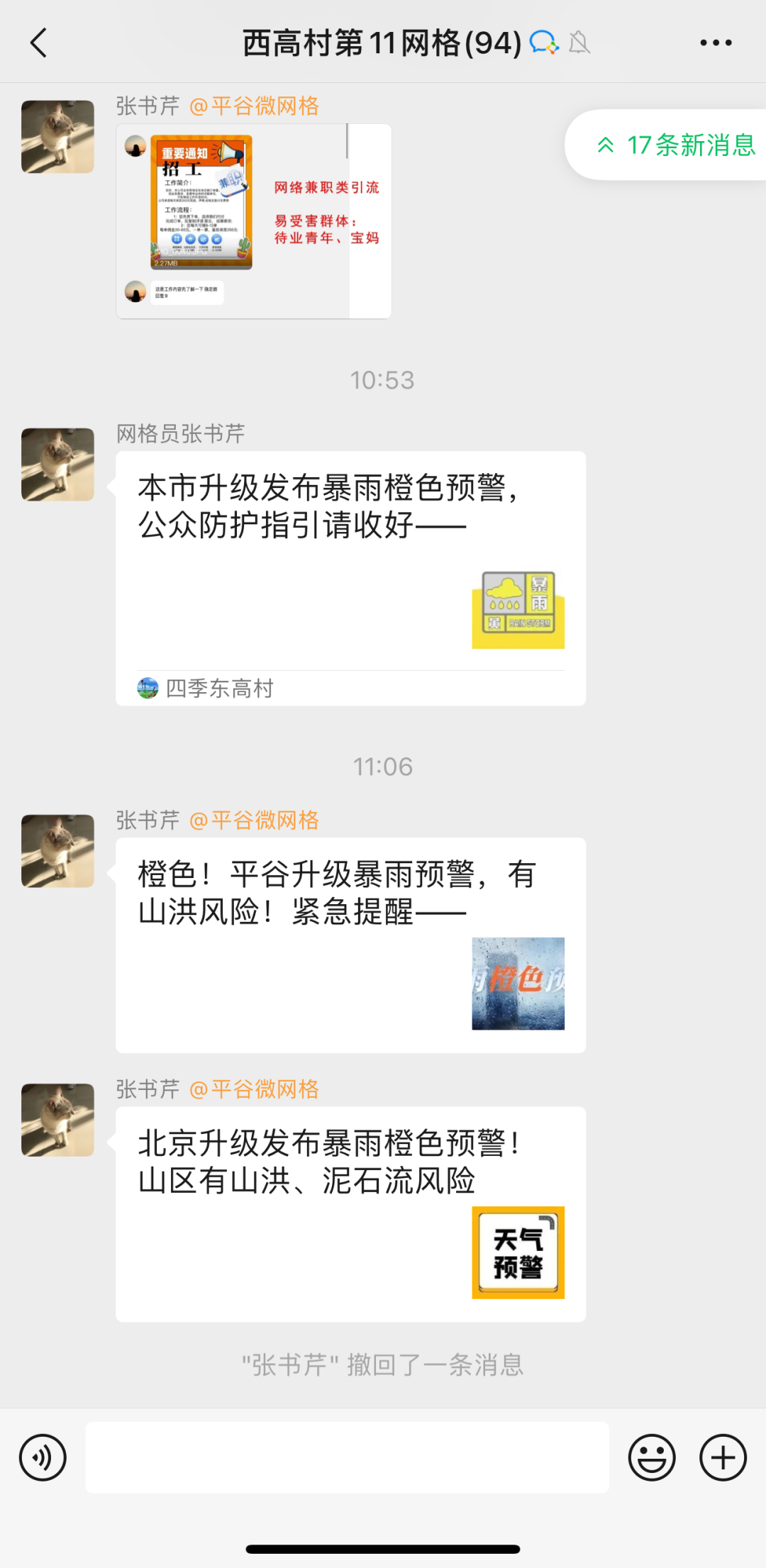The width and height of the screenshot is (766, 1568).
Task: Jump to the 17 new messages
Action: pos(674,145)
